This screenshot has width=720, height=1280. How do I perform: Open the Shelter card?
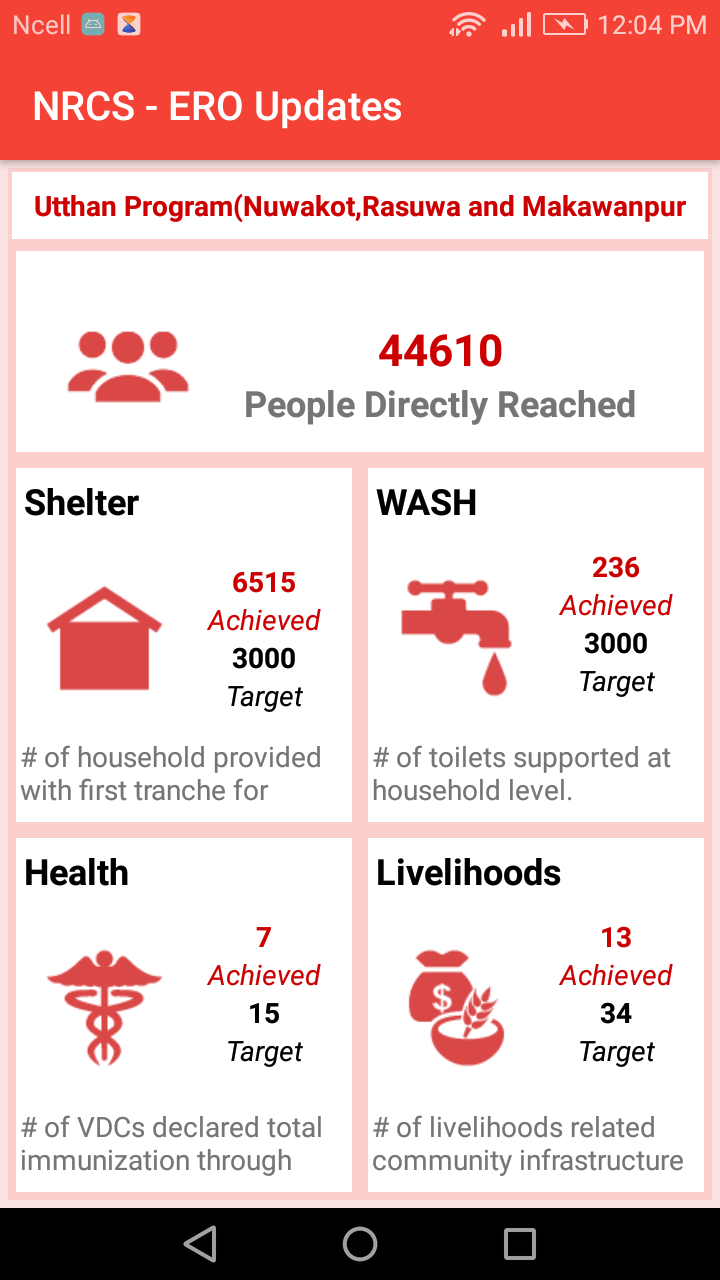coord(184,645)
